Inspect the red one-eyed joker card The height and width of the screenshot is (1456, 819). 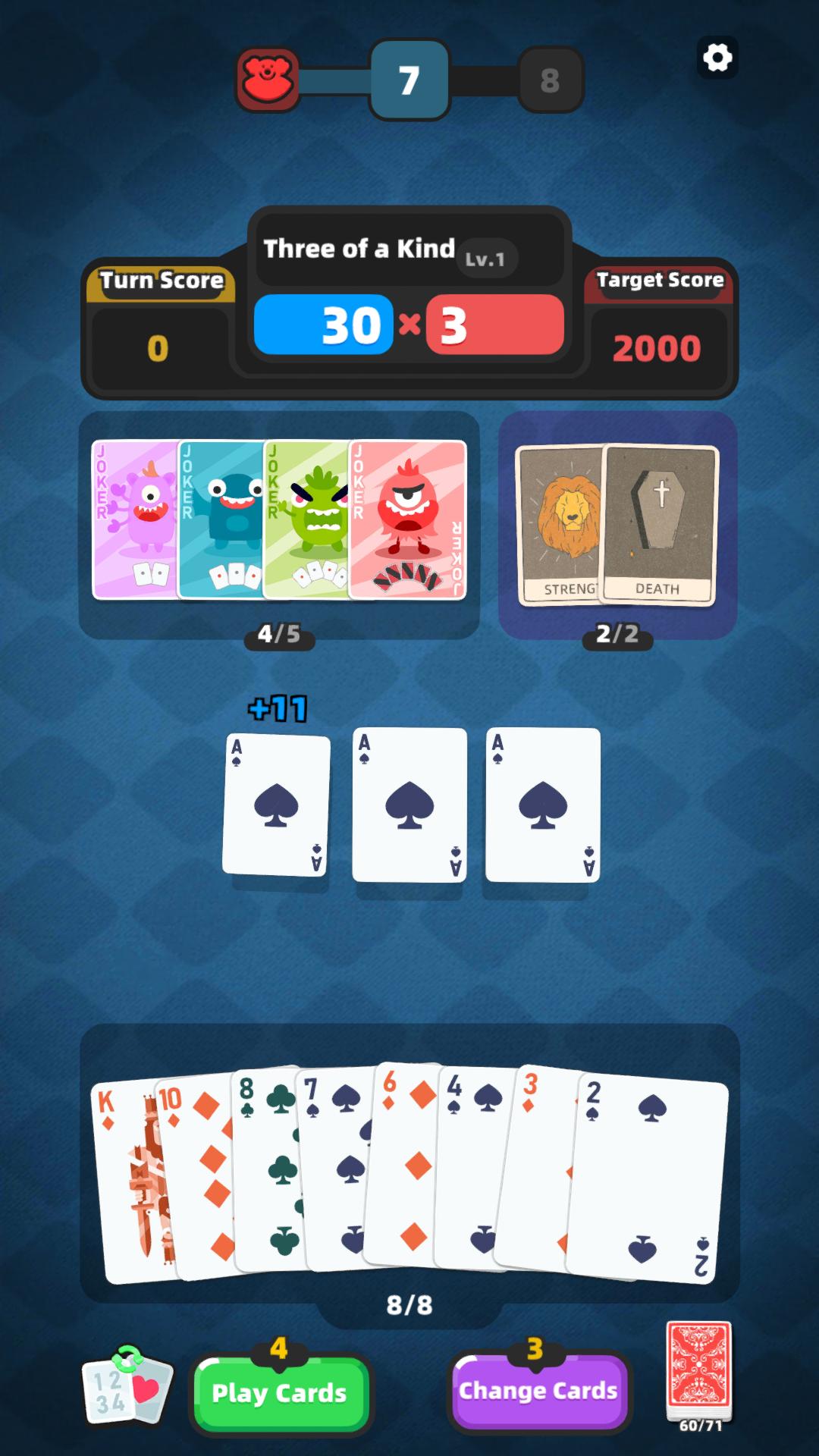pos(407,519)
